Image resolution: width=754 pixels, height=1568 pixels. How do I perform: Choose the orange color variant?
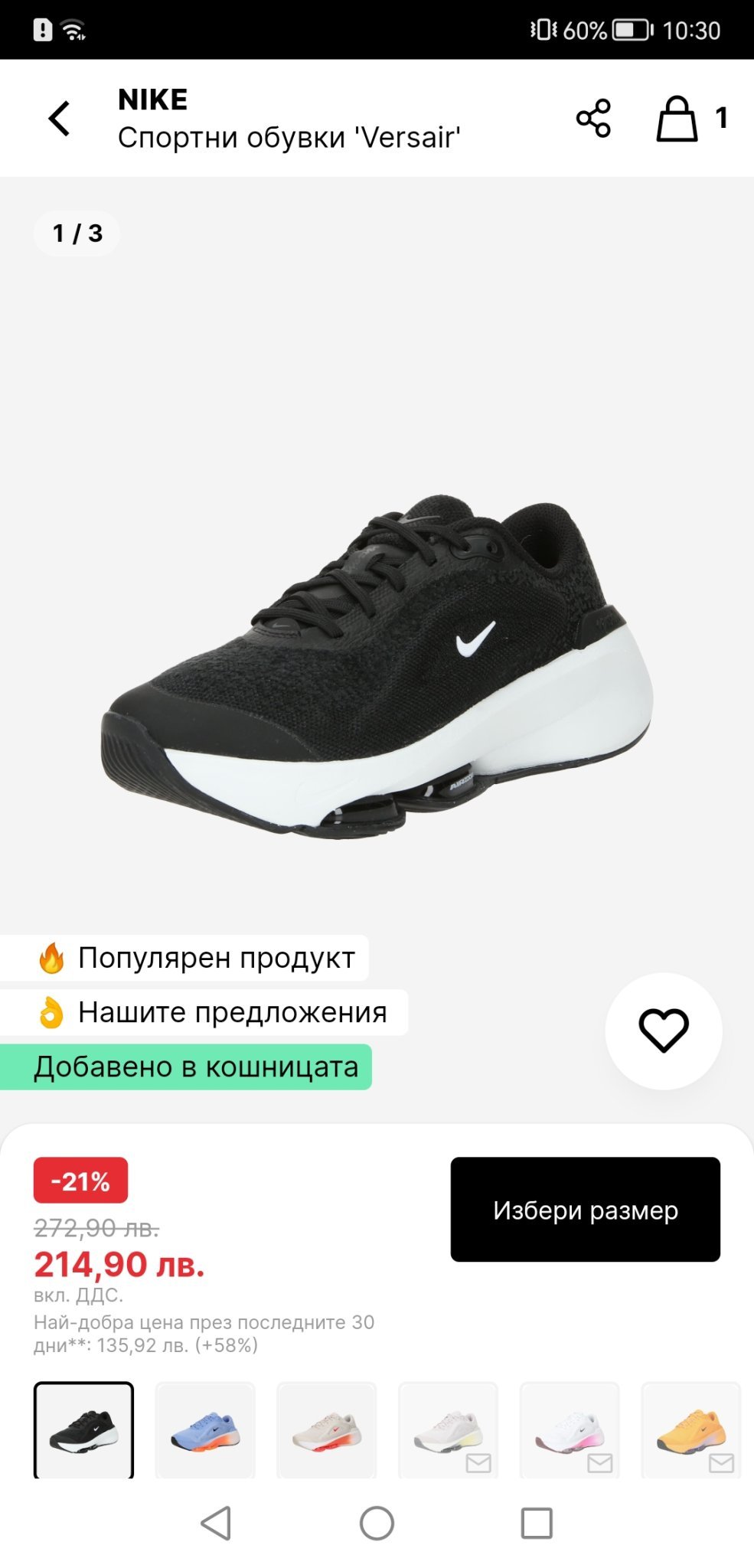[x=690, y=1429]
